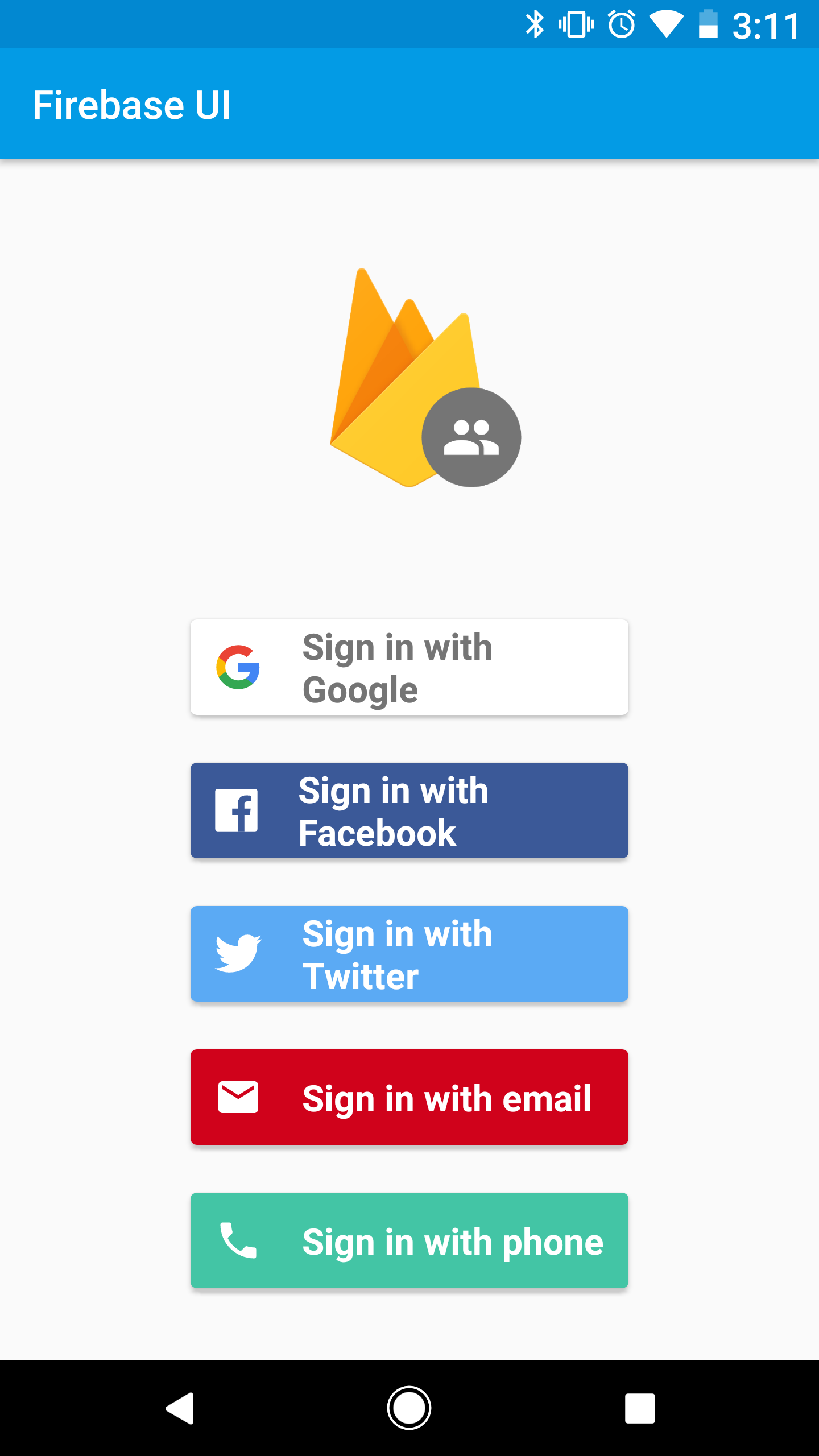Use Sign in with phone
The width and height of the screenshot is (819, 1456).
click(x=409, y=1240)
